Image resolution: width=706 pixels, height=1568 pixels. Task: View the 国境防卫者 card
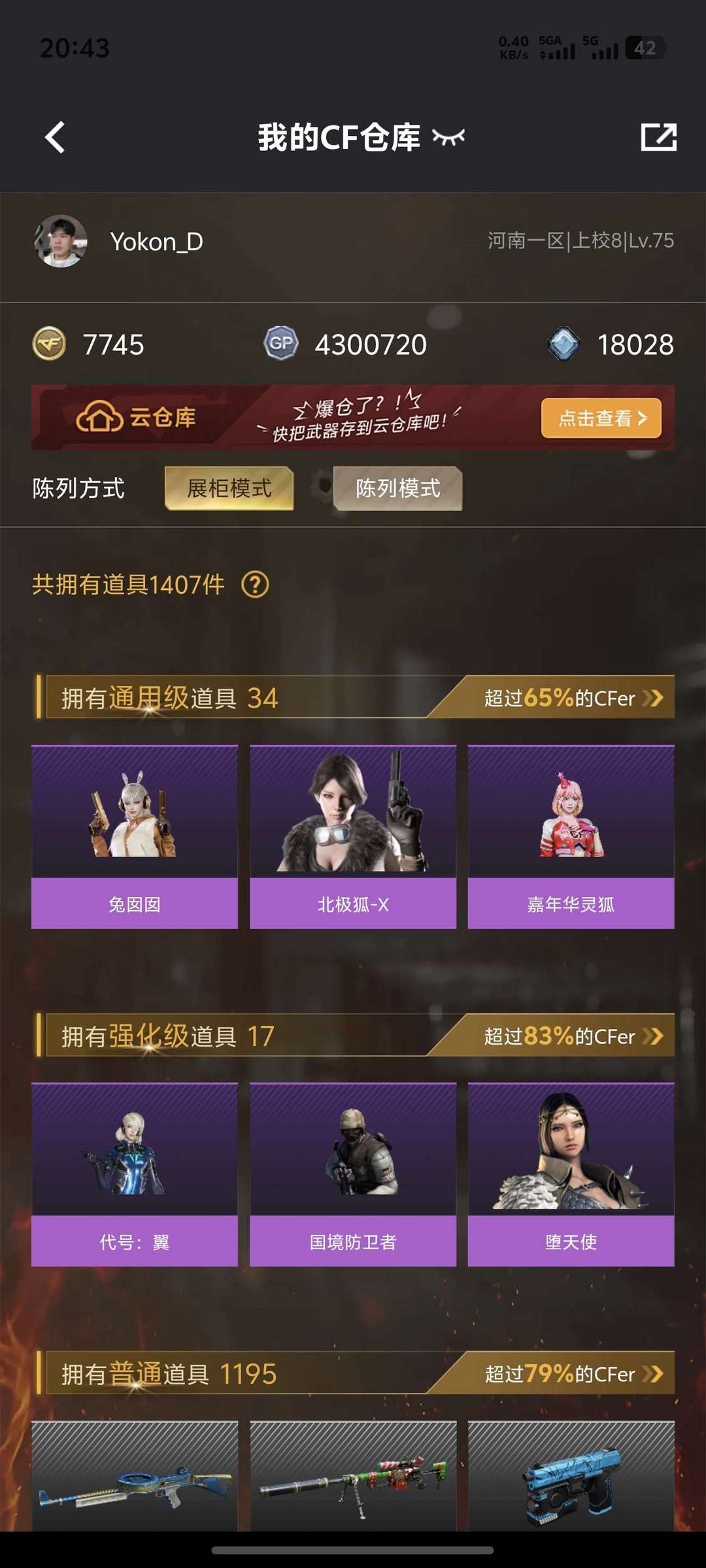click(x=353, y=1175)
